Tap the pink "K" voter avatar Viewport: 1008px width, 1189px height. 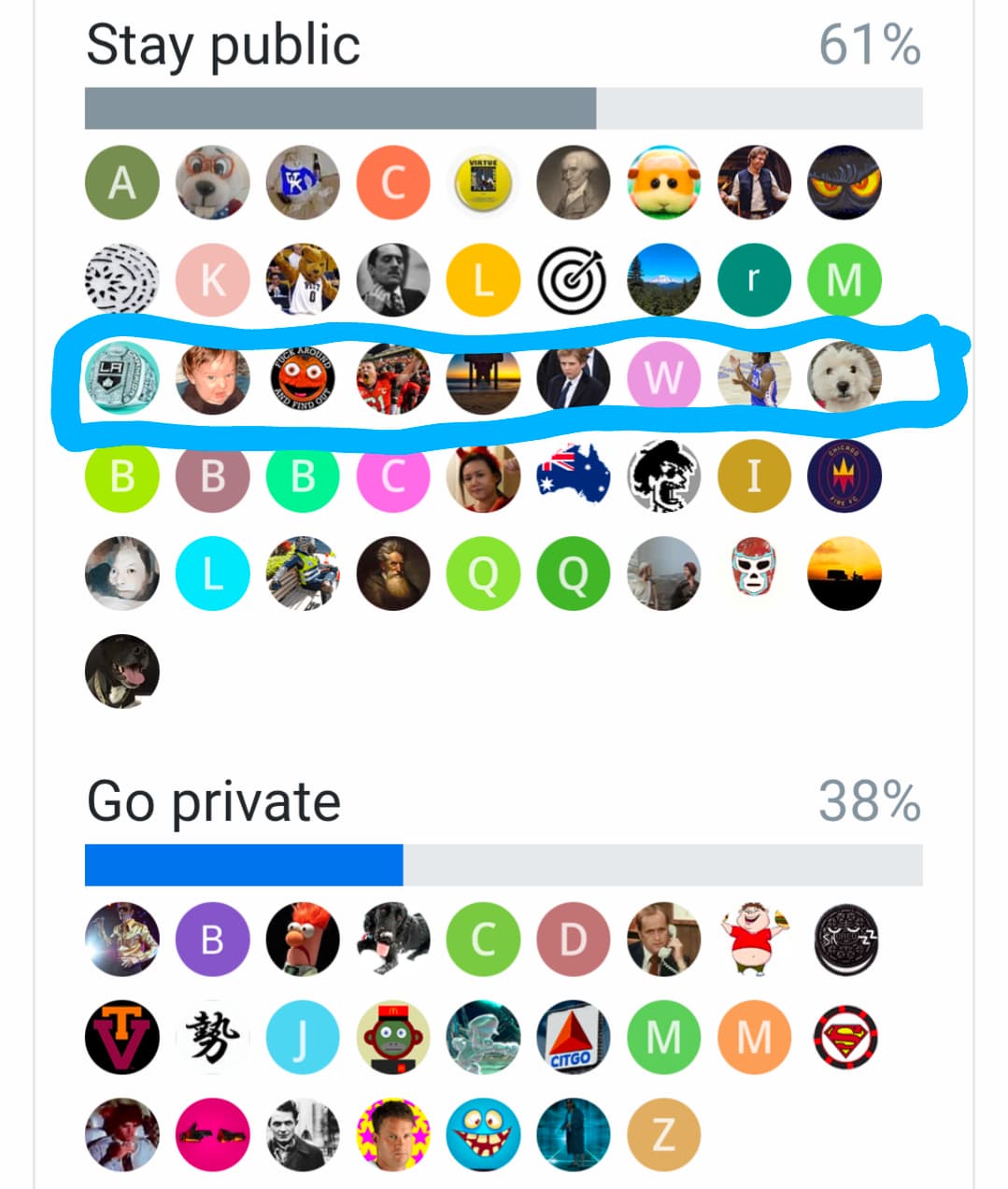[212, 279]
